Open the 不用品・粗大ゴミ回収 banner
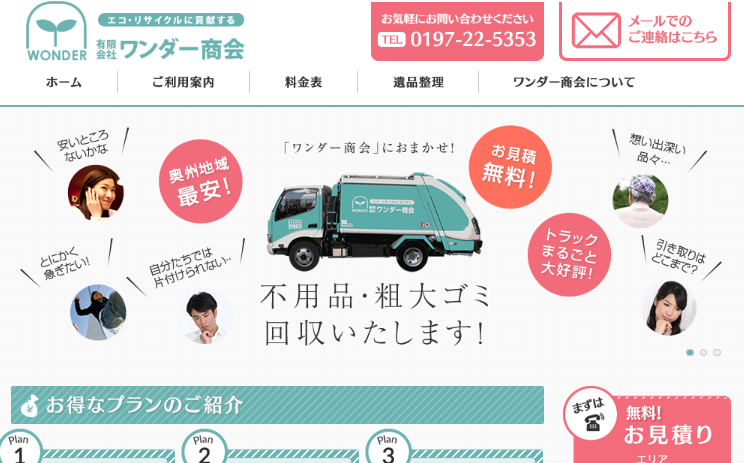 click(374, 245)
